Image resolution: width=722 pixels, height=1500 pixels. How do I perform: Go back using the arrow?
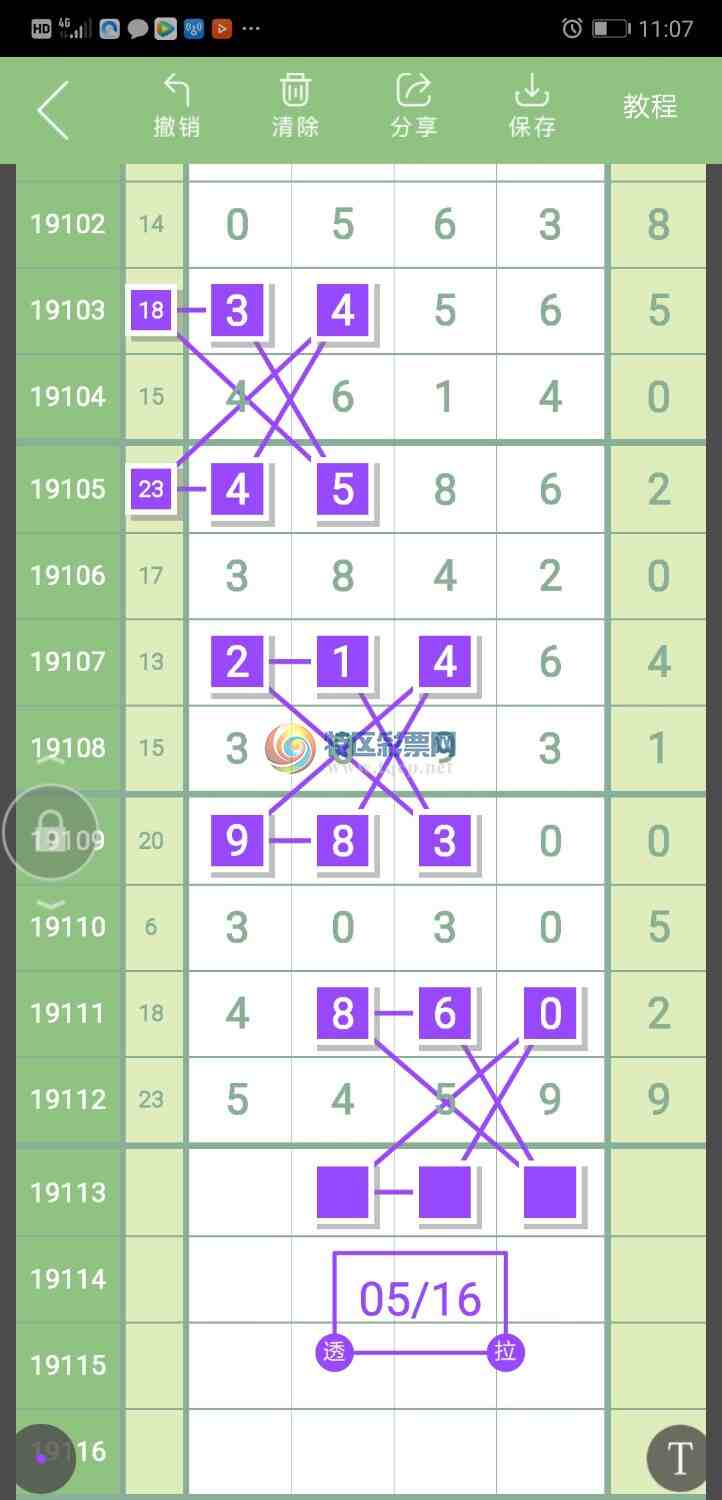53,110
